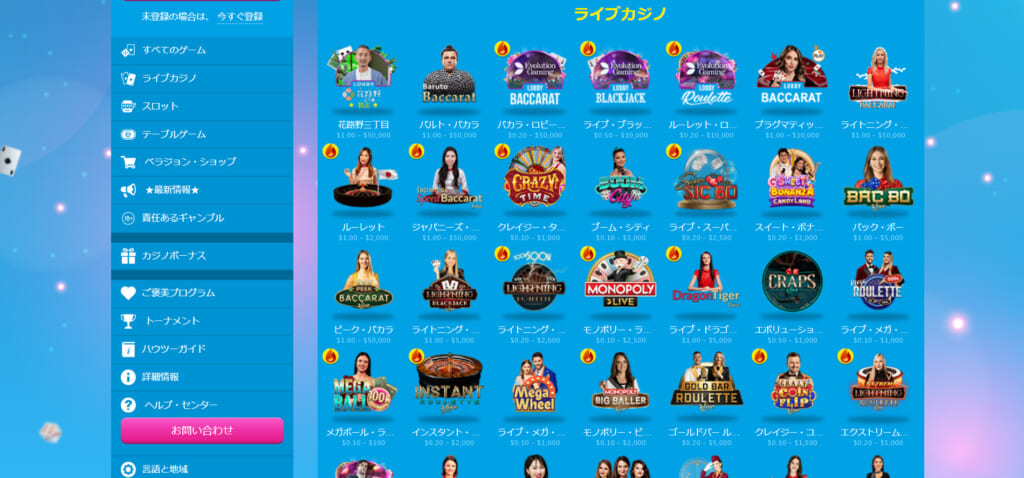Image resolution: width=1024 pixels, height=478 pixels.
Task: Open the スロット section
Action: point(160,106)
